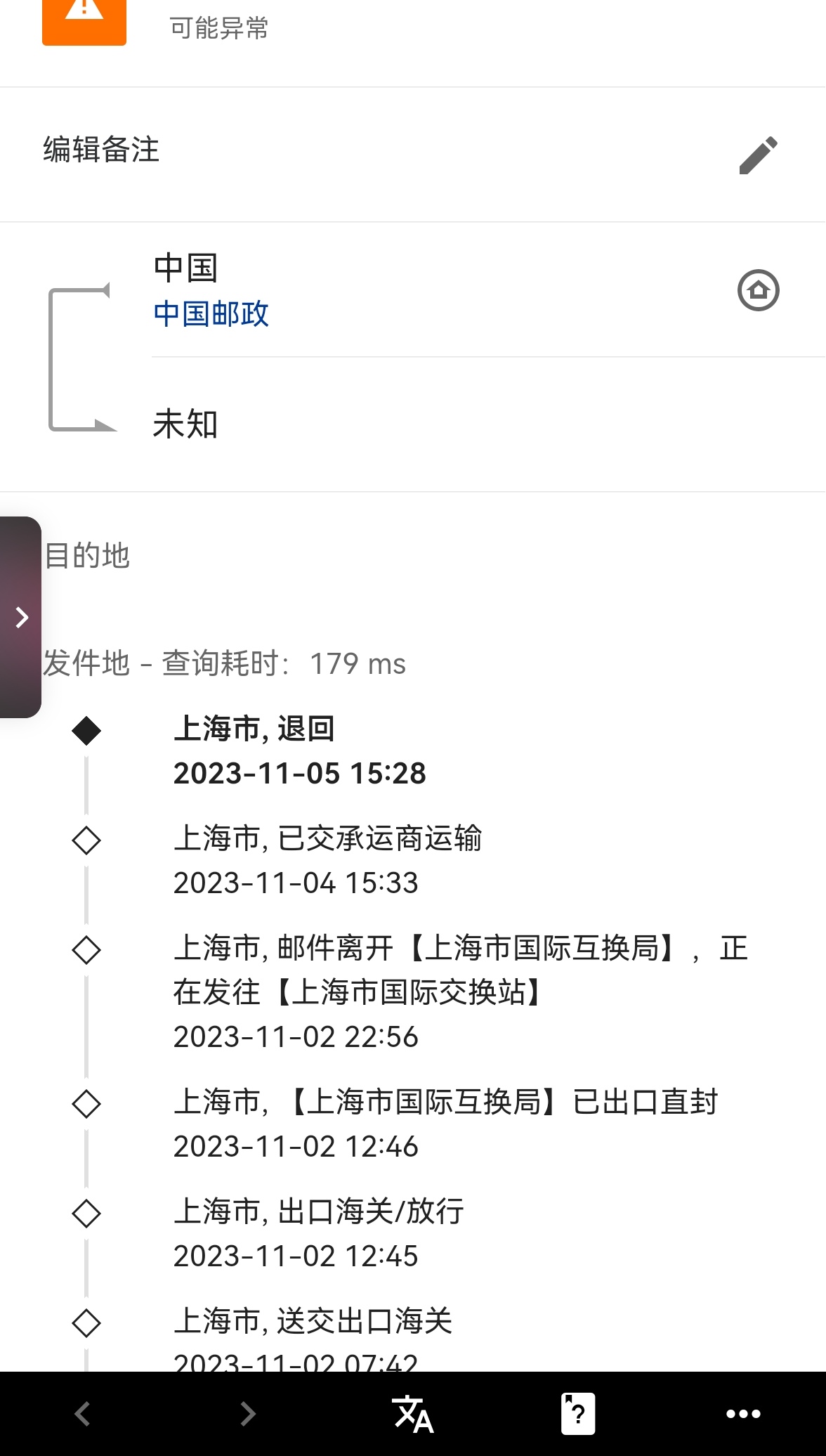Expand the side panel arrow handle
The height and width of the screenshot is (1456, 826).
(x=20, y=617)
